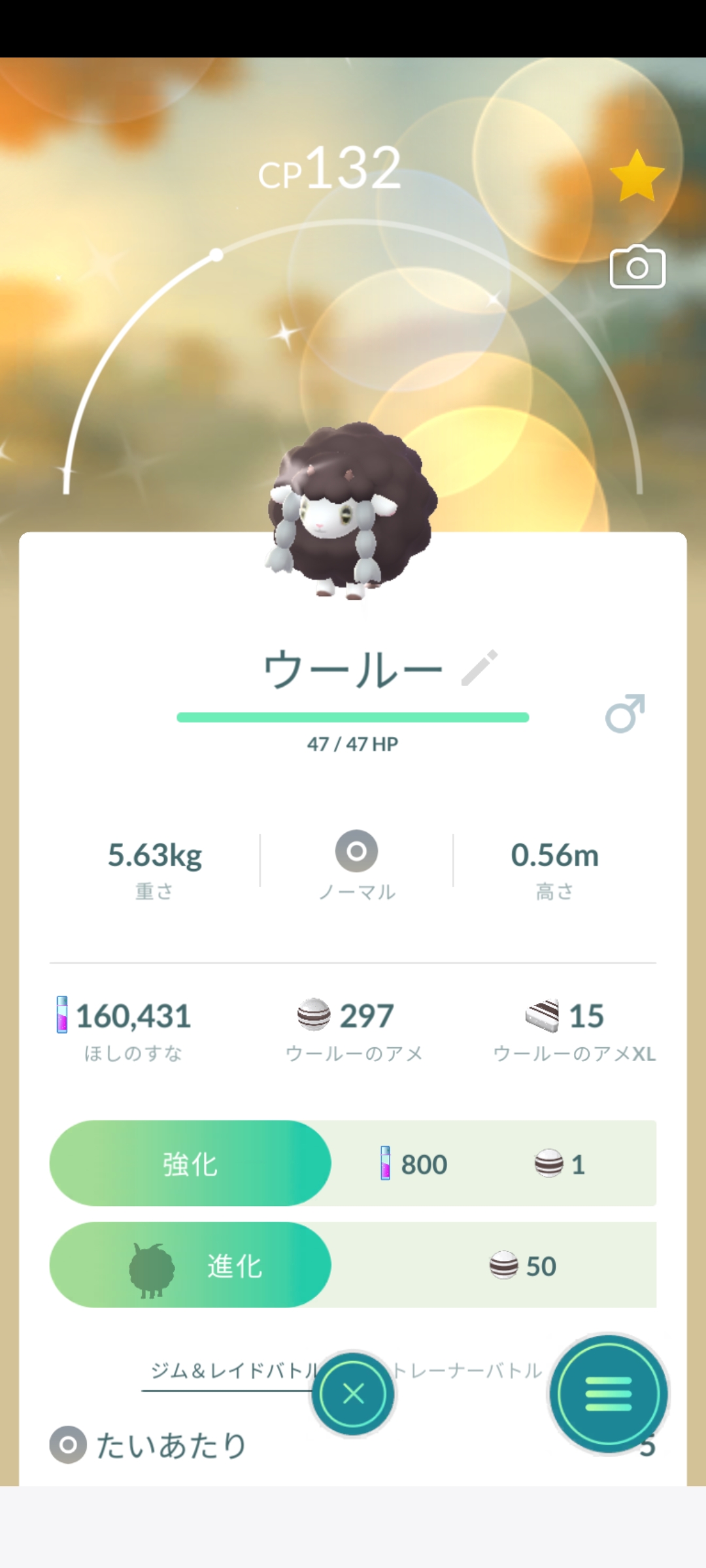Screen dimensions: 706x1568
Task: Tap 強化 to power up the Pokémon
Action: [190, 1164]
